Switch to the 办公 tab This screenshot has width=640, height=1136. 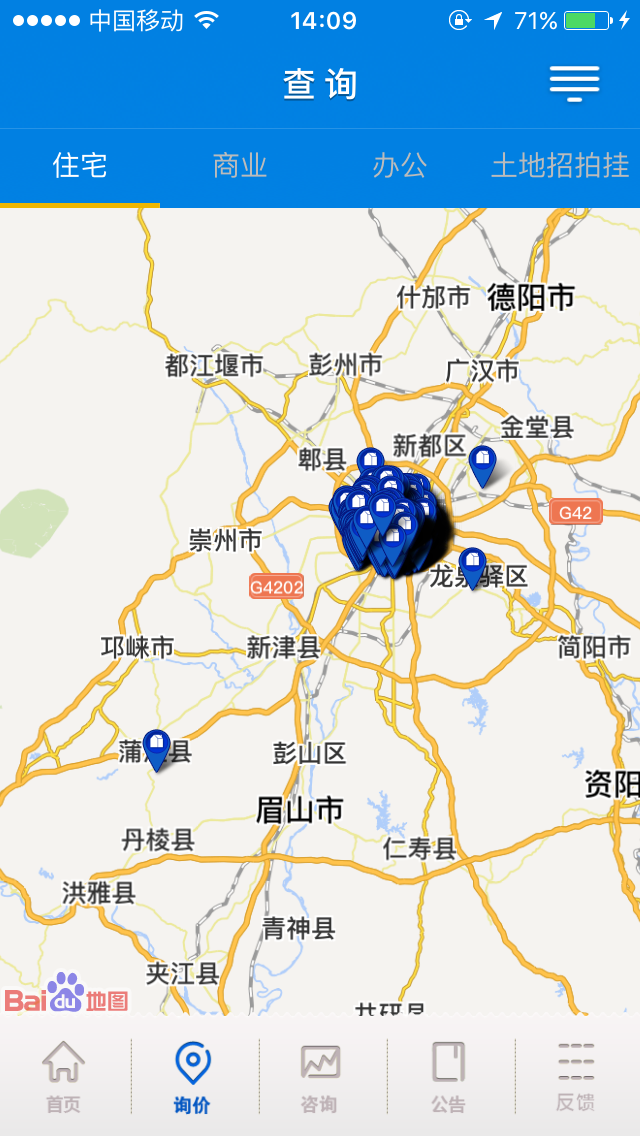tap(400, 166)
